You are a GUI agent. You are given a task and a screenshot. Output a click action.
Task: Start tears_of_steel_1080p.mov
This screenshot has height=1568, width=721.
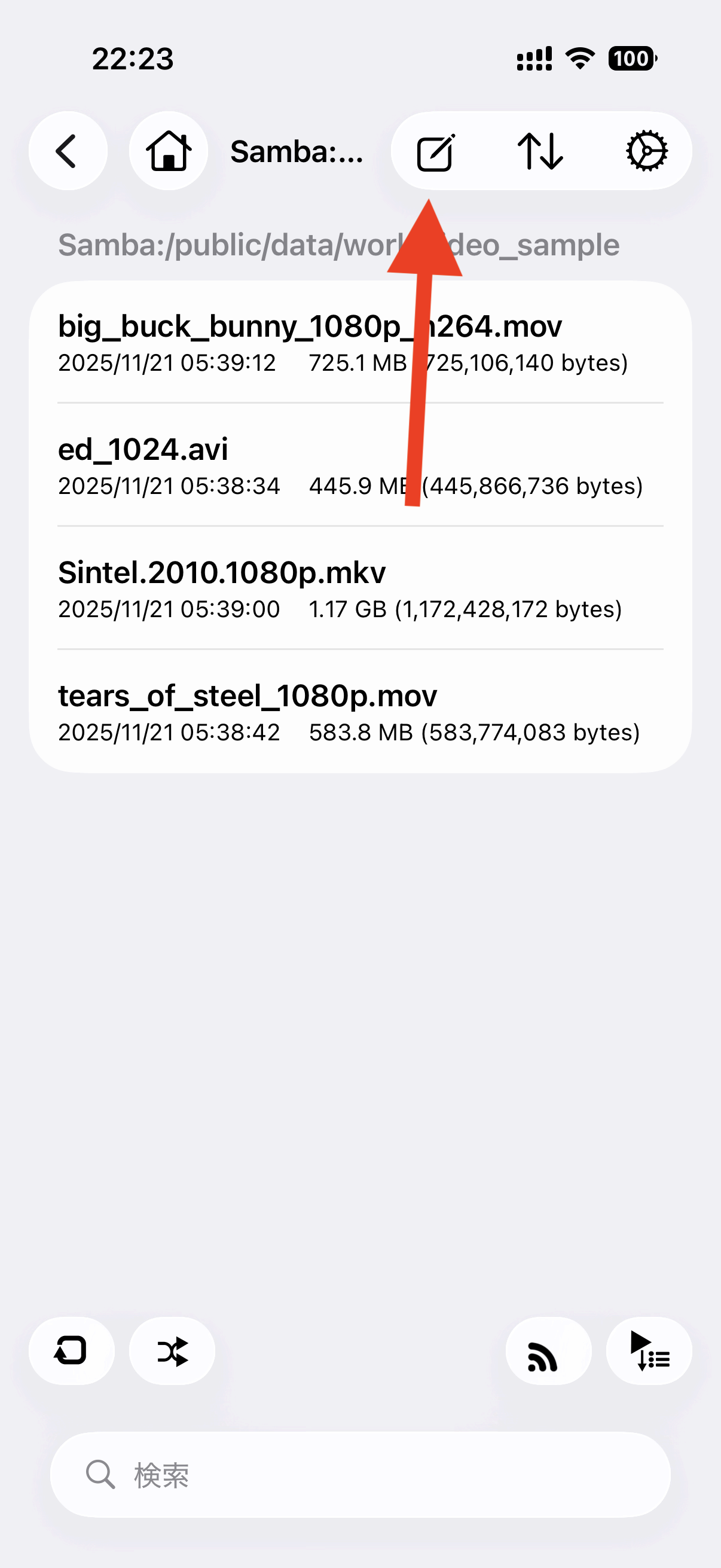(x=248, y=711)
